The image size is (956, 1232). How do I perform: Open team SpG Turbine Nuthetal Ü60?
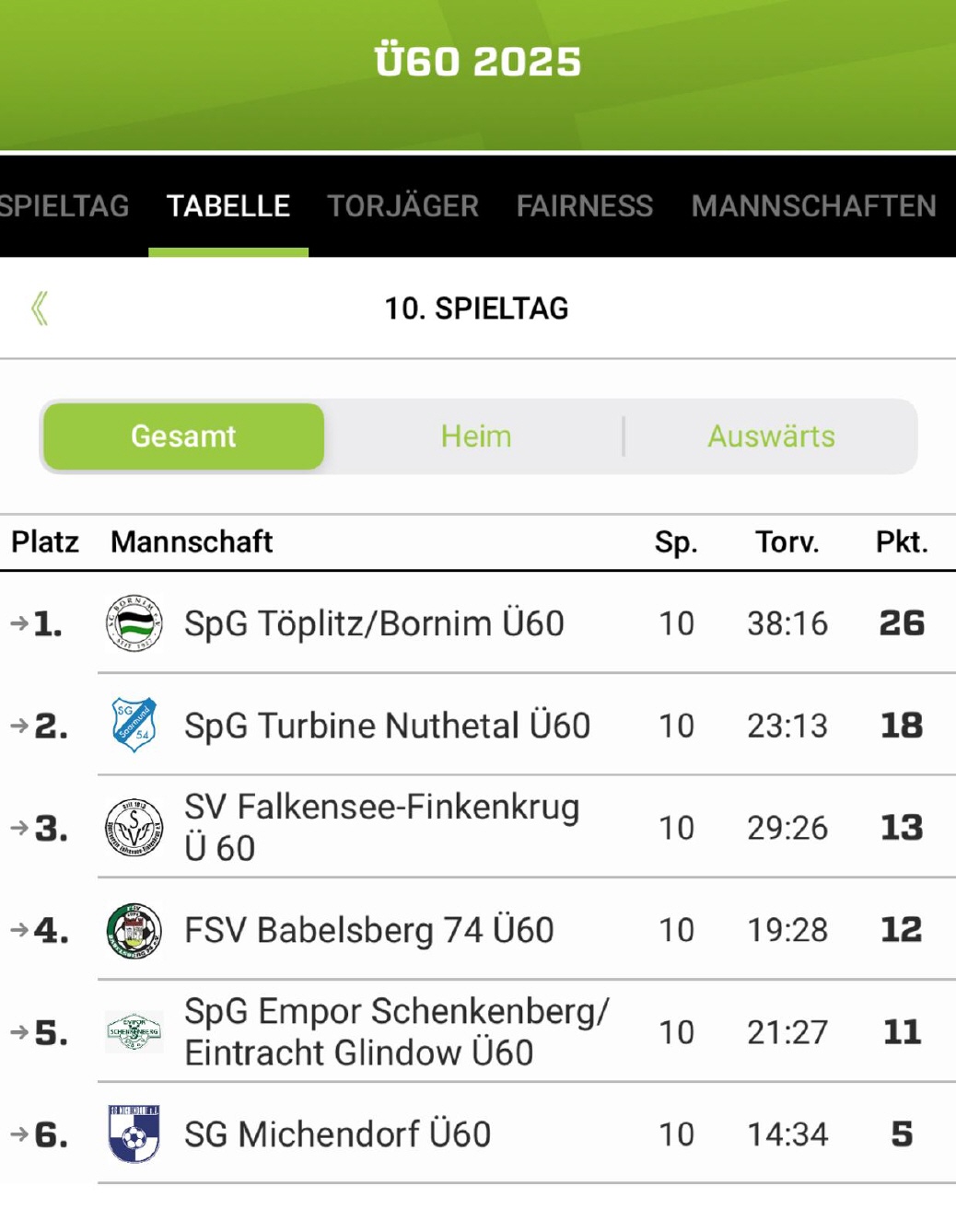click(x=387, y=726)
